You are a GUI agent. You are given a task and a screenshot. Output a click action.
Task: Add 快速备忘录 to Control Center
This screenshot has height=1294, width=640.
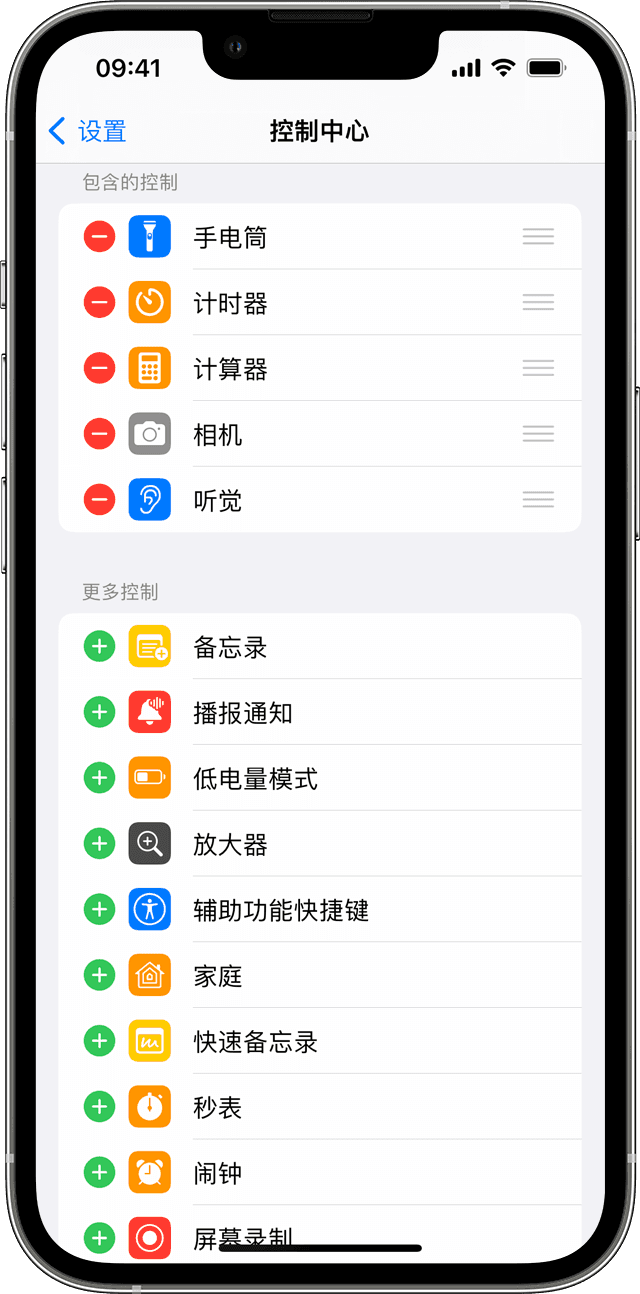coord(99,1041)
